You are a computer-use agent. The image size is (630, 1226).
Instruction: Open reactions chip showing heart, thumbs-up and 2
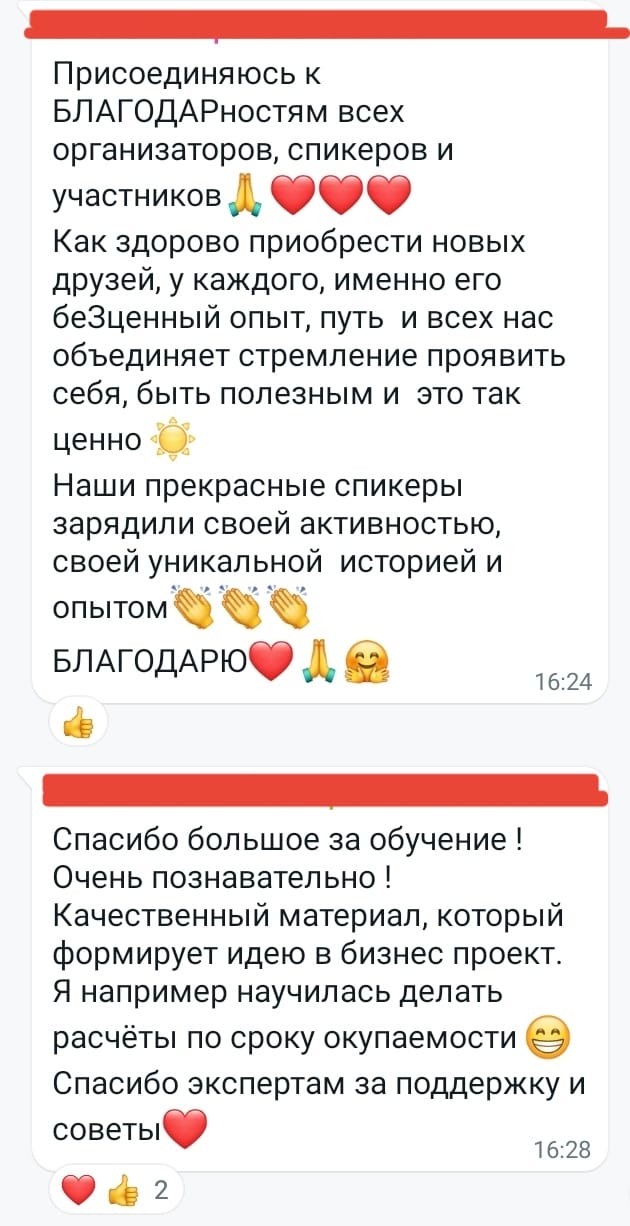click(x=115, y=1190)
